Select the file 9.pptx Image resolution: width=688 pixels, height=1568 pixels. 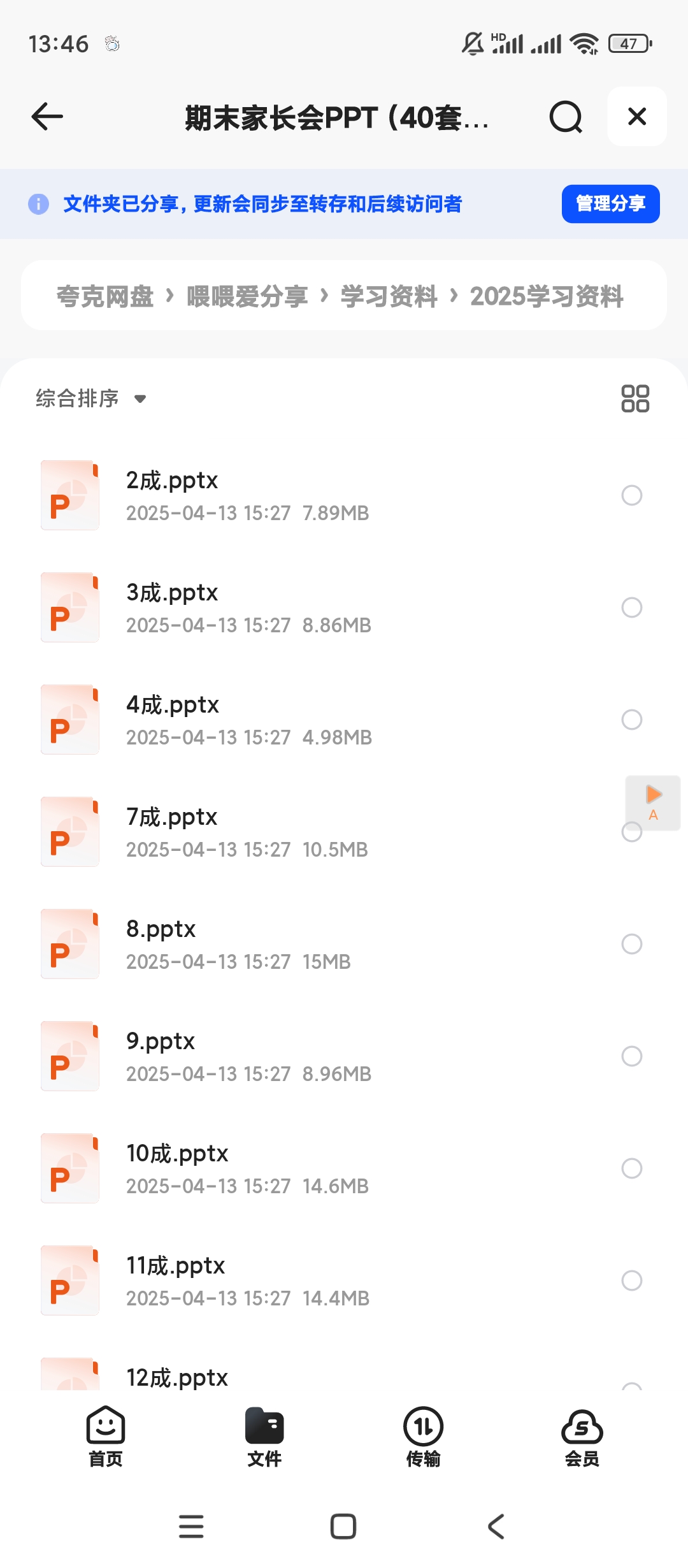[x=631, y=1056]
